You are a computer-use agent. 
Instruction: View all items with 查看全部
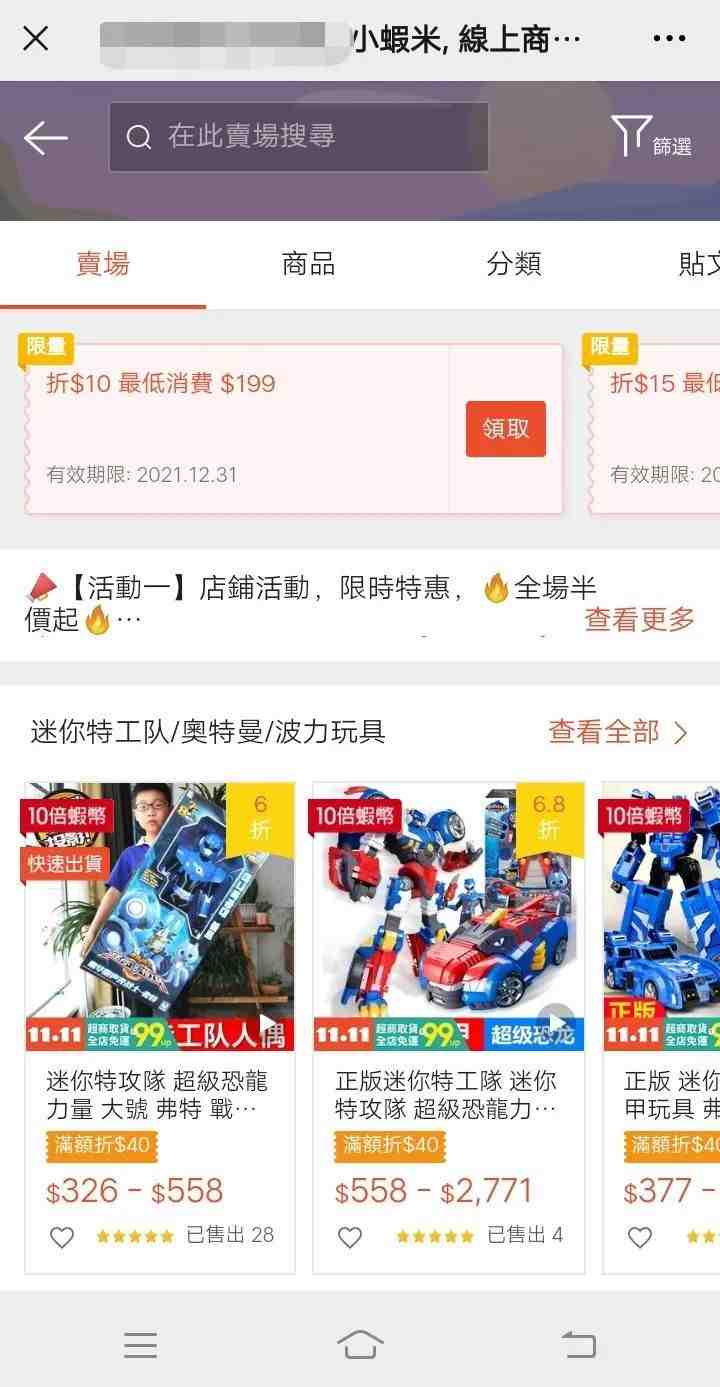point(618,732)
